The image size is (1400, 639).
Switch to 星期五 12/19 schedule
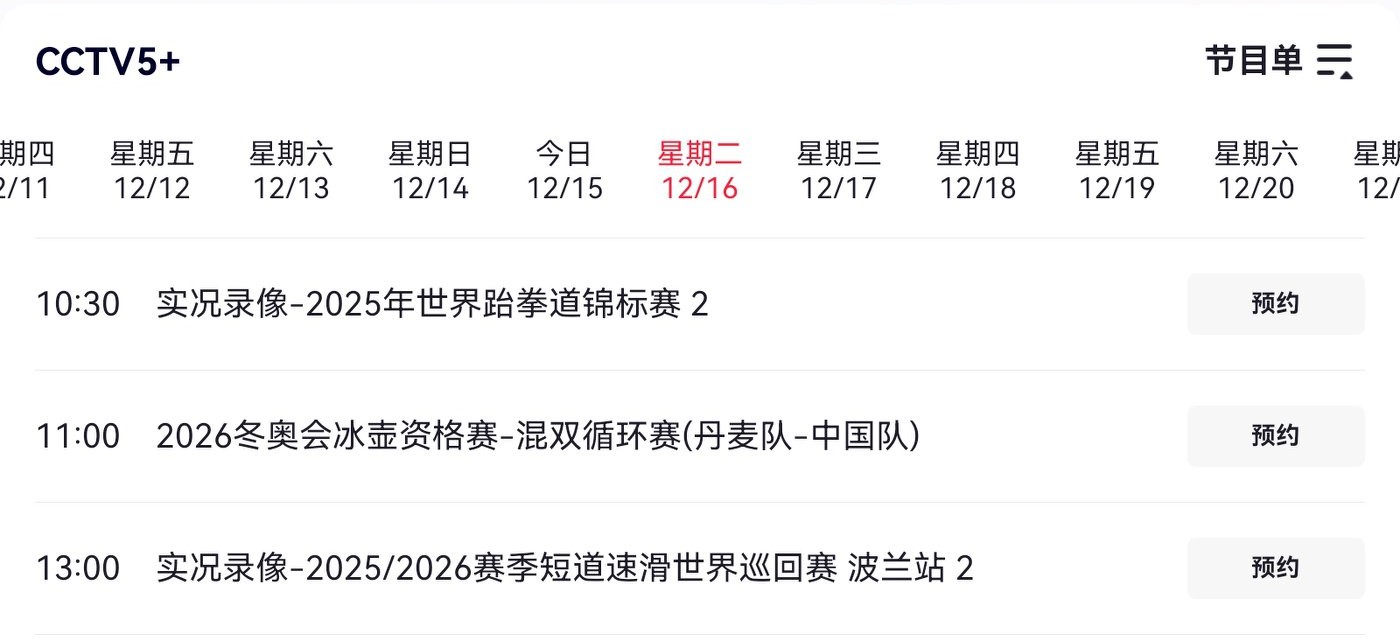point(1117,171)
